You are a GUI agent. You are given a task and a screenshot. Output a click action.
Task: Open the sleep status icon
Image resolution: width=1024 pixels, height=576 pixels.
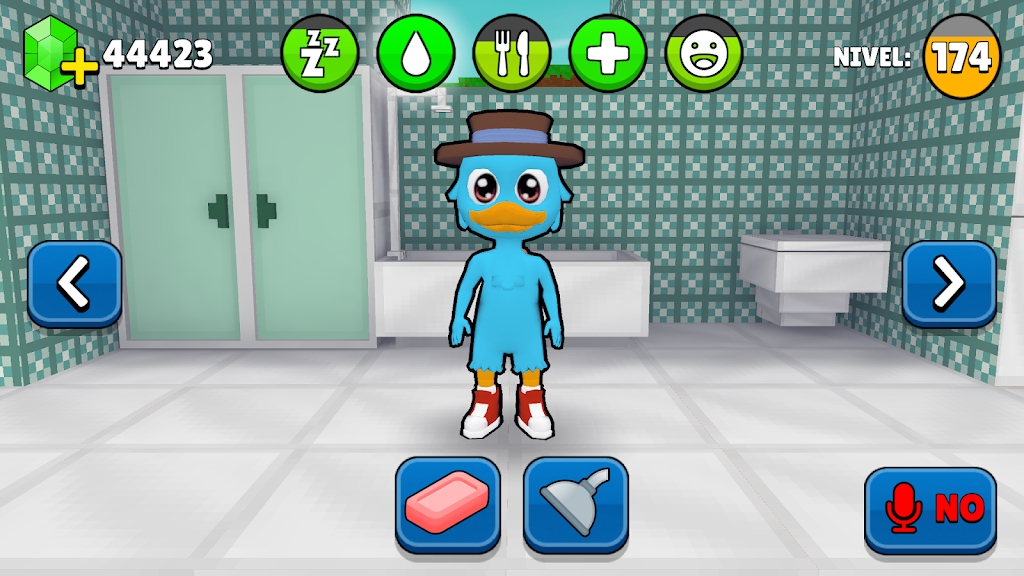point(320,53)
